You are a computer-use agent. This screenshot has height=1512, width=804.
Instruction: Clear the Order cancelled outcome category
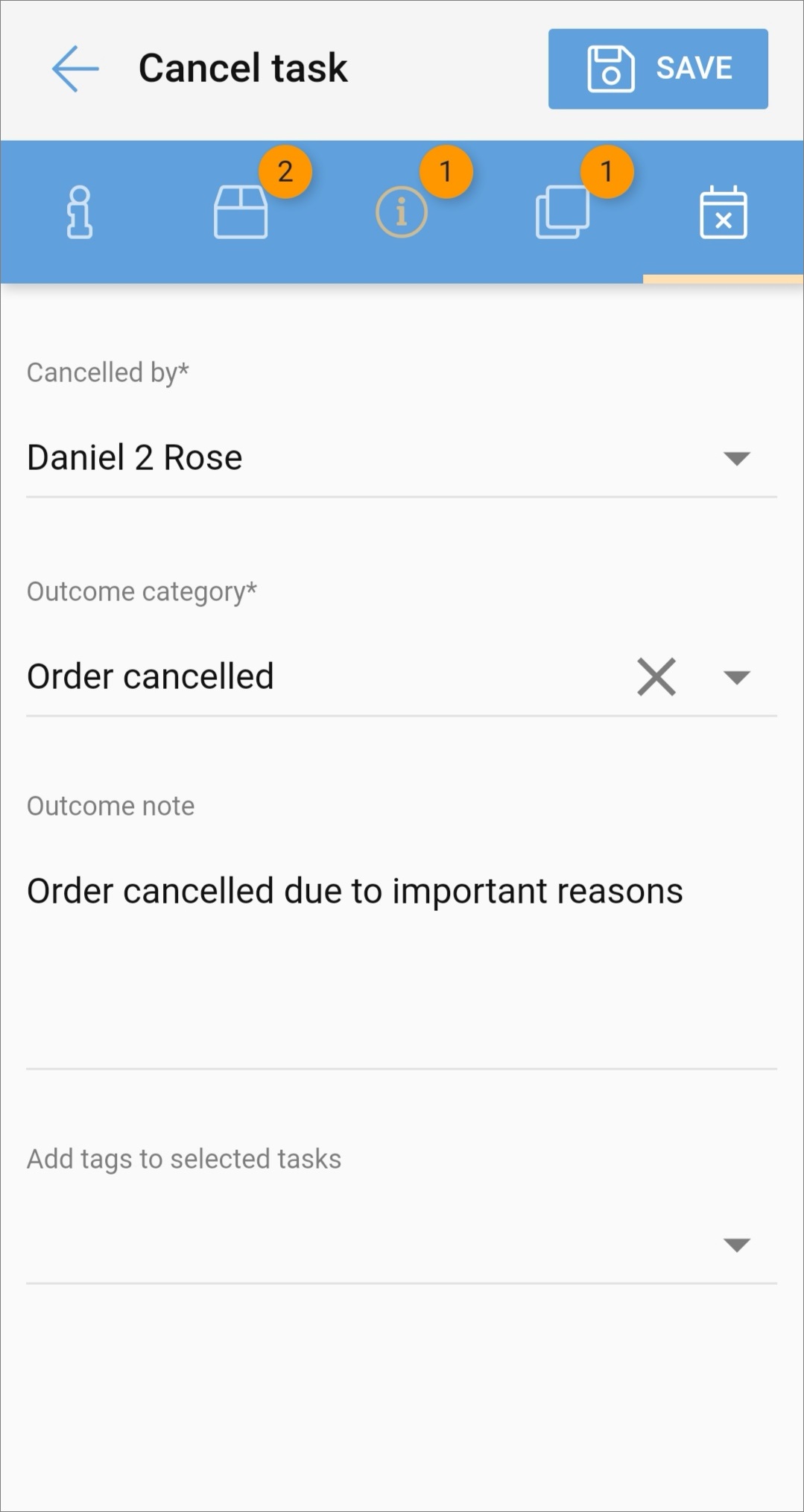point(656,677)
